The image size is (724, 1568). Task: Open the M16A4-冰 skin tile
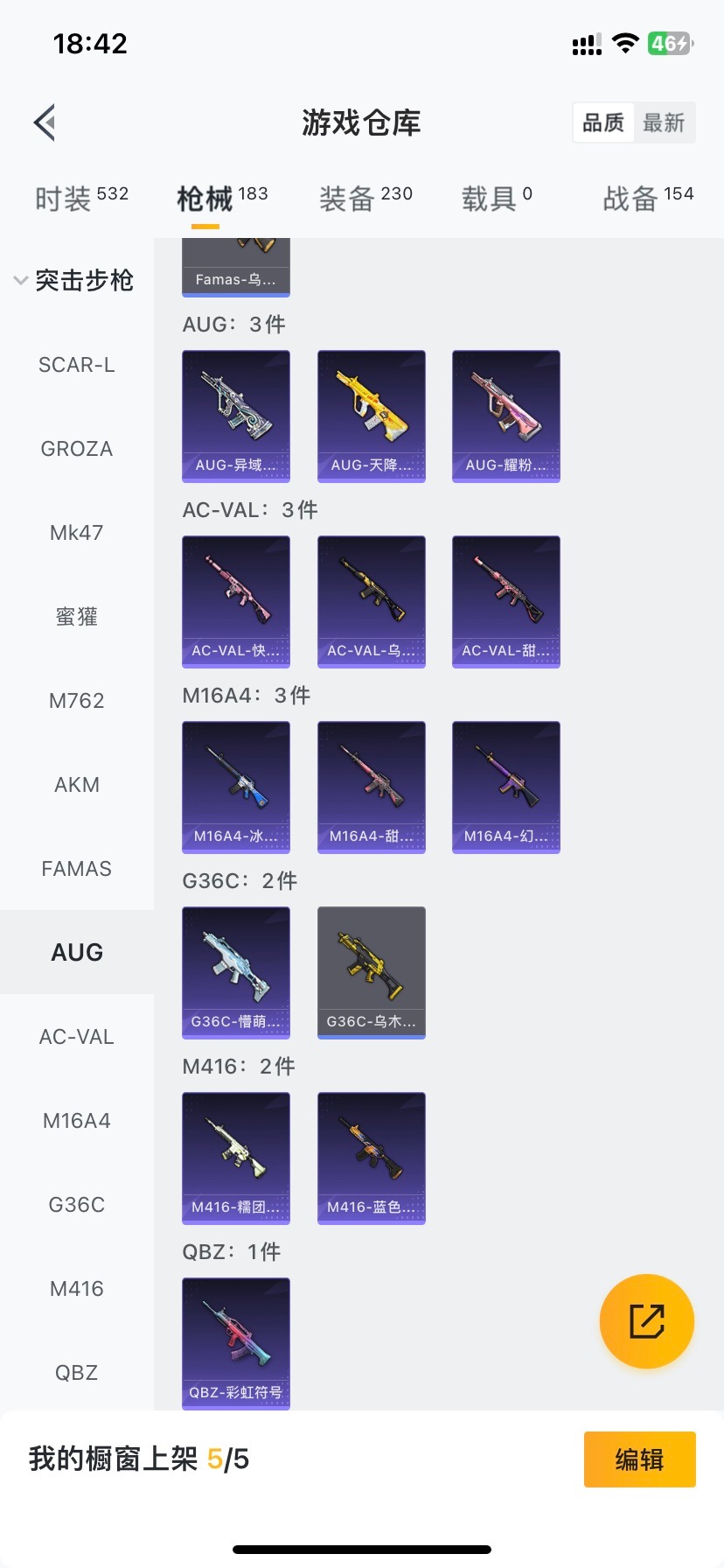(236, 787)
